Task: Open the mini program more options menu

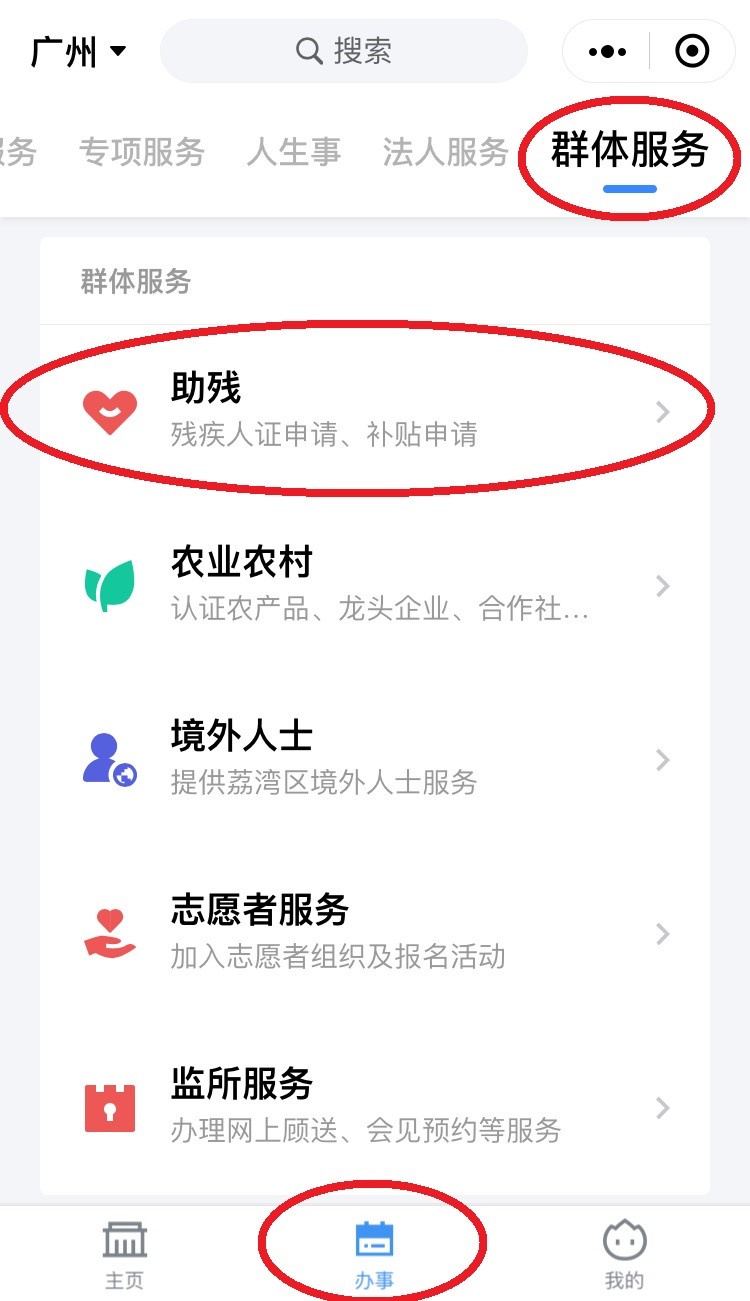Action: [608, 51]
